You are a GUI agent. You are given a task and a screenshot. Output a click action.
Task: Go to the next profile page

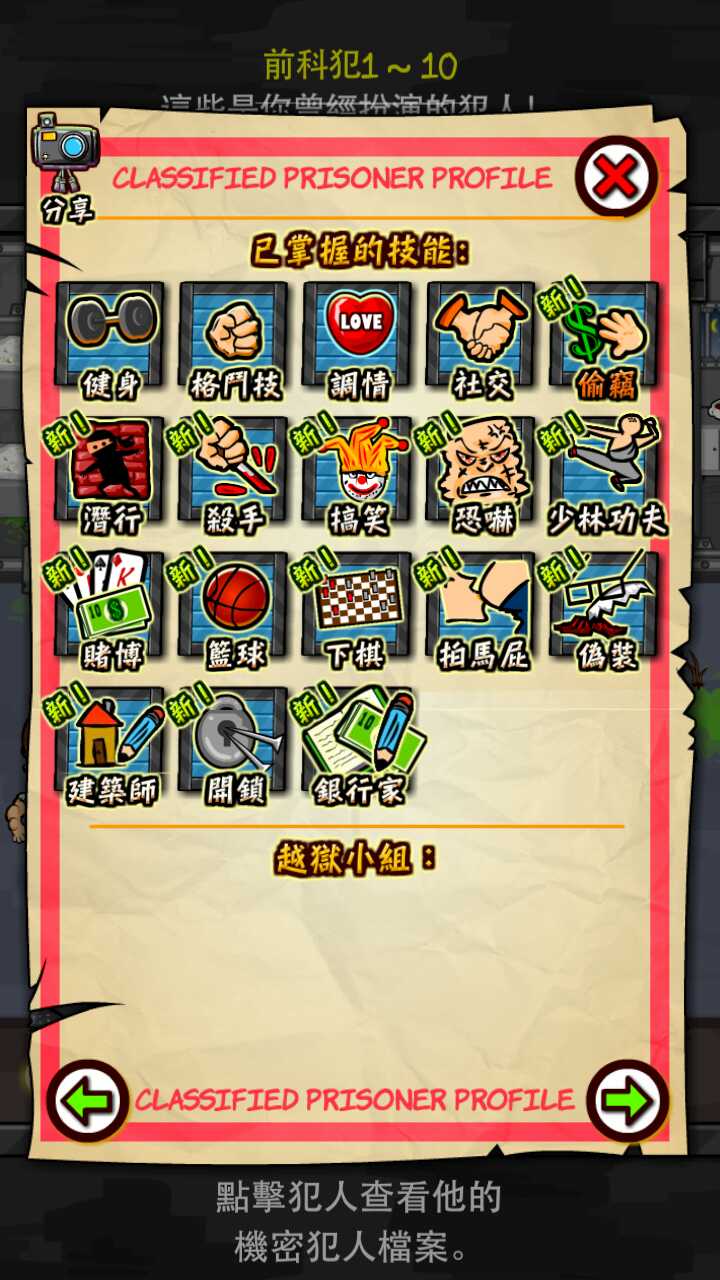click(x=627, y=1100)
